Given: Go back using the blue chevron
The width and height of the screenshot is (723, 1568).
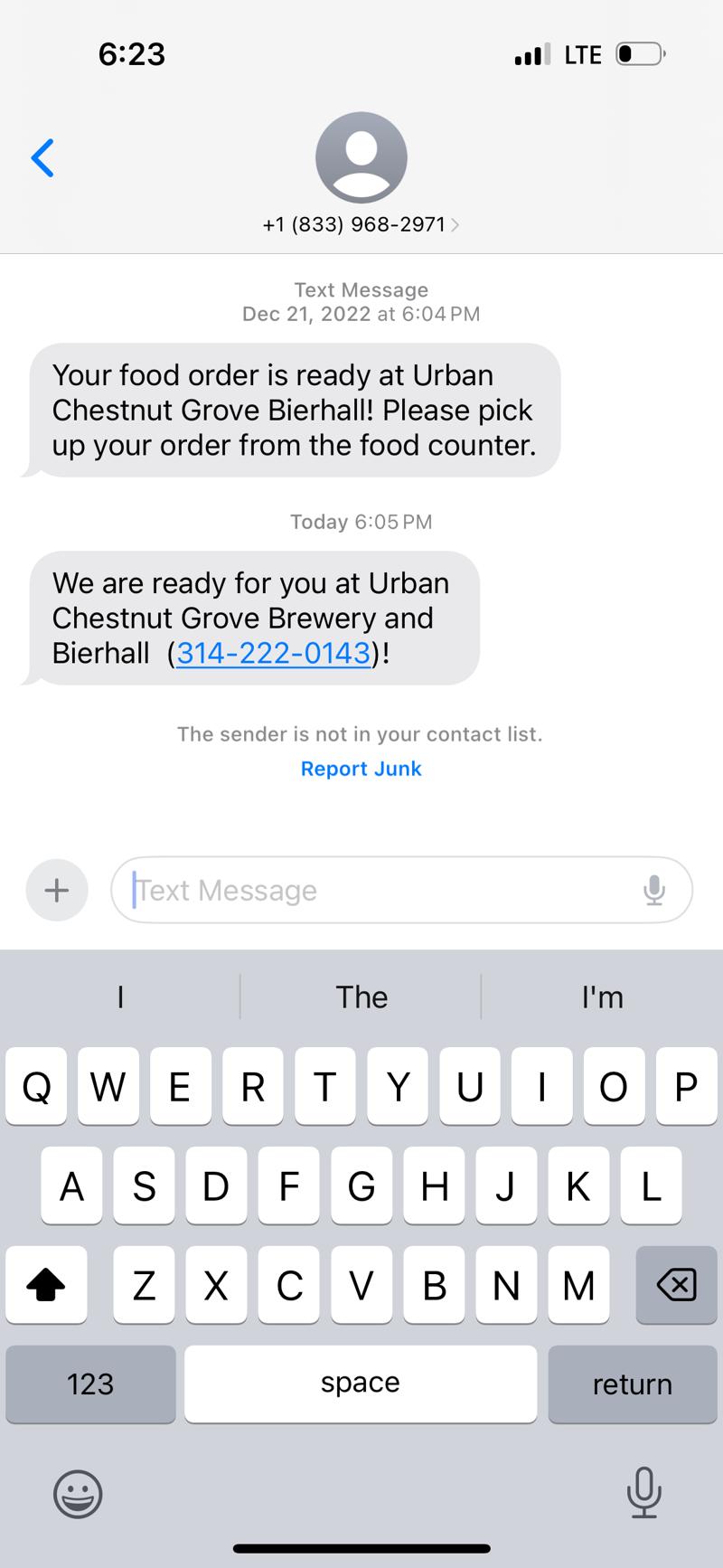Looking at the screenshot, I should click(x=42, y=157).
